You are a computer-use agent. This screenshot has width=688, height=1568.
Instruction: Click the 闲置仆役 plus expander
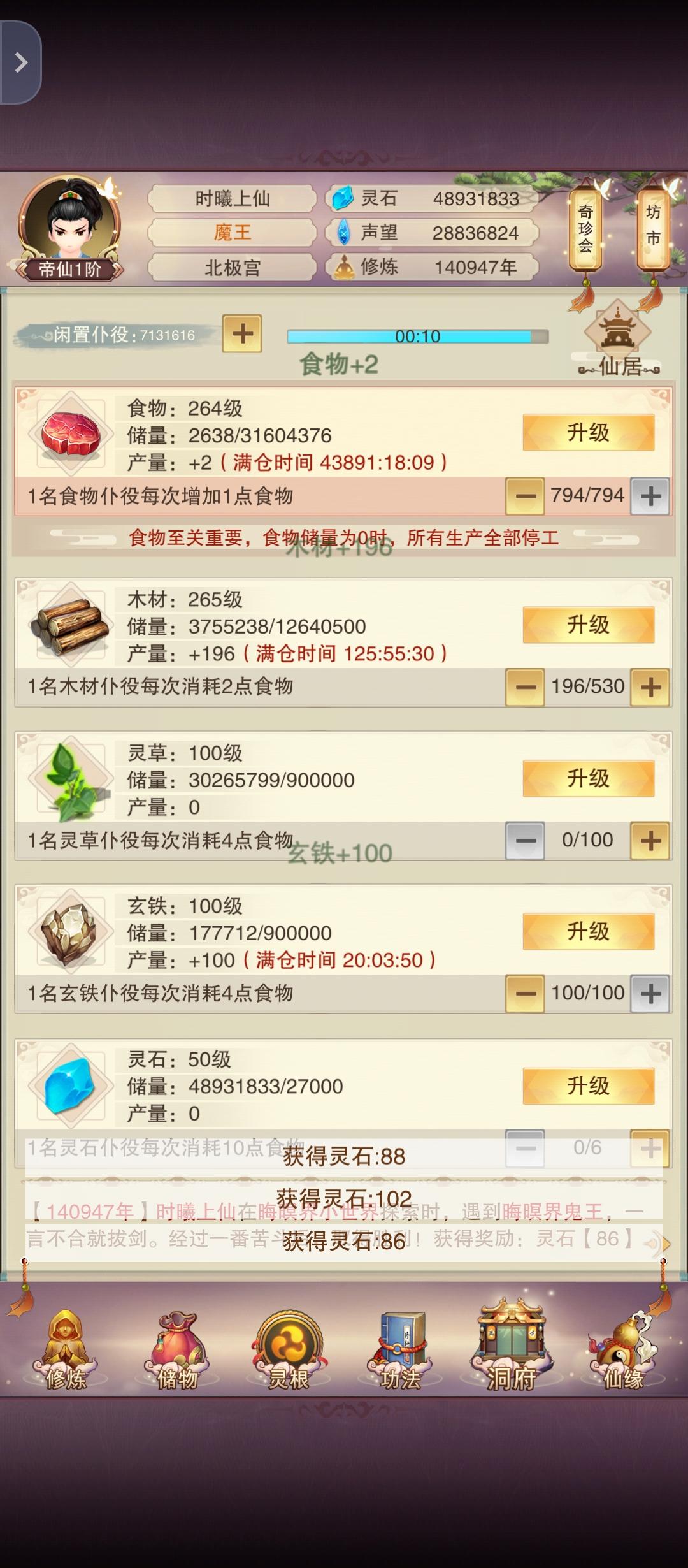tap(242, 334)
